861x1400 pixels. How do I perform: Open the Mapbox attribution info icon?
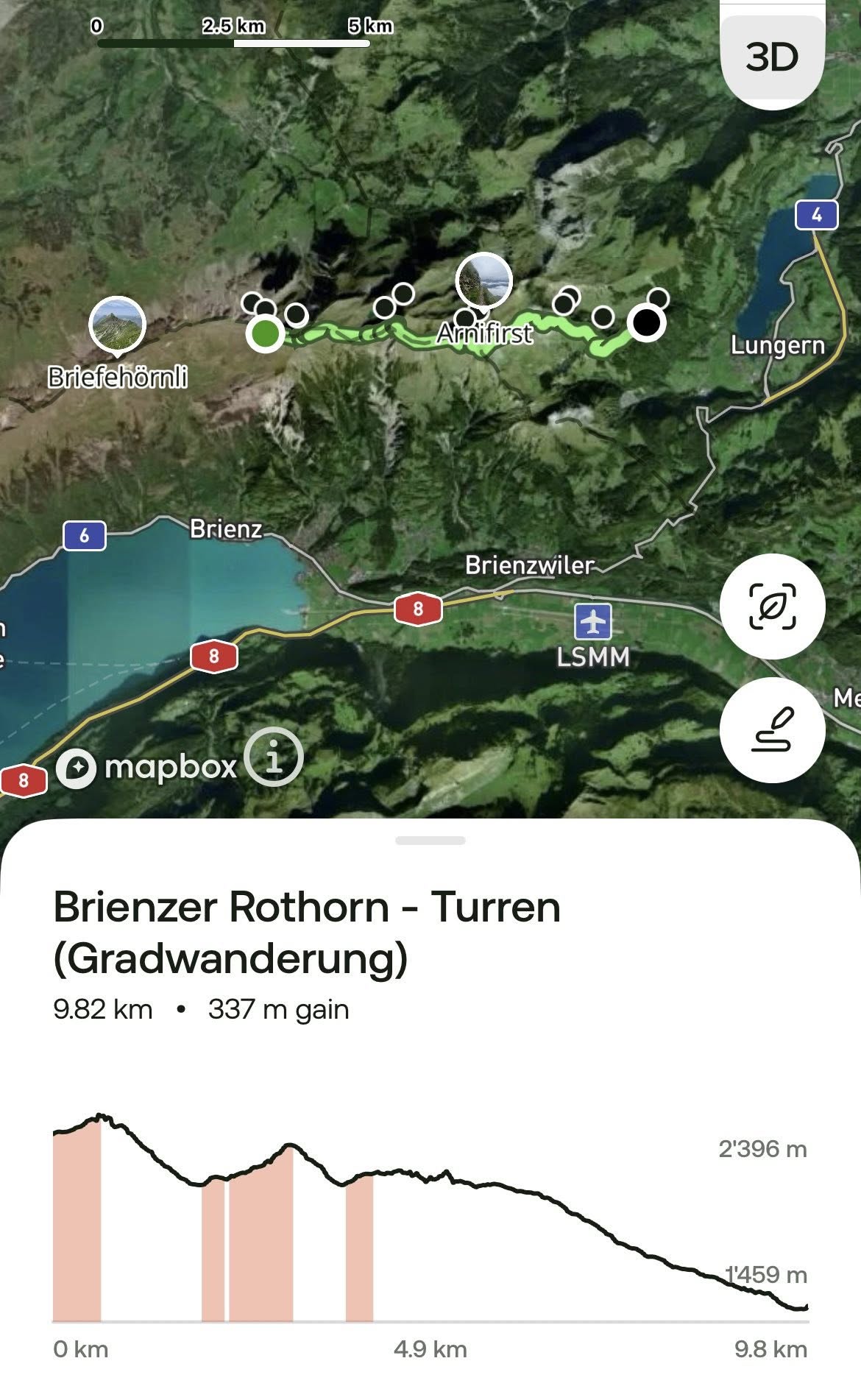pos(273,756)
